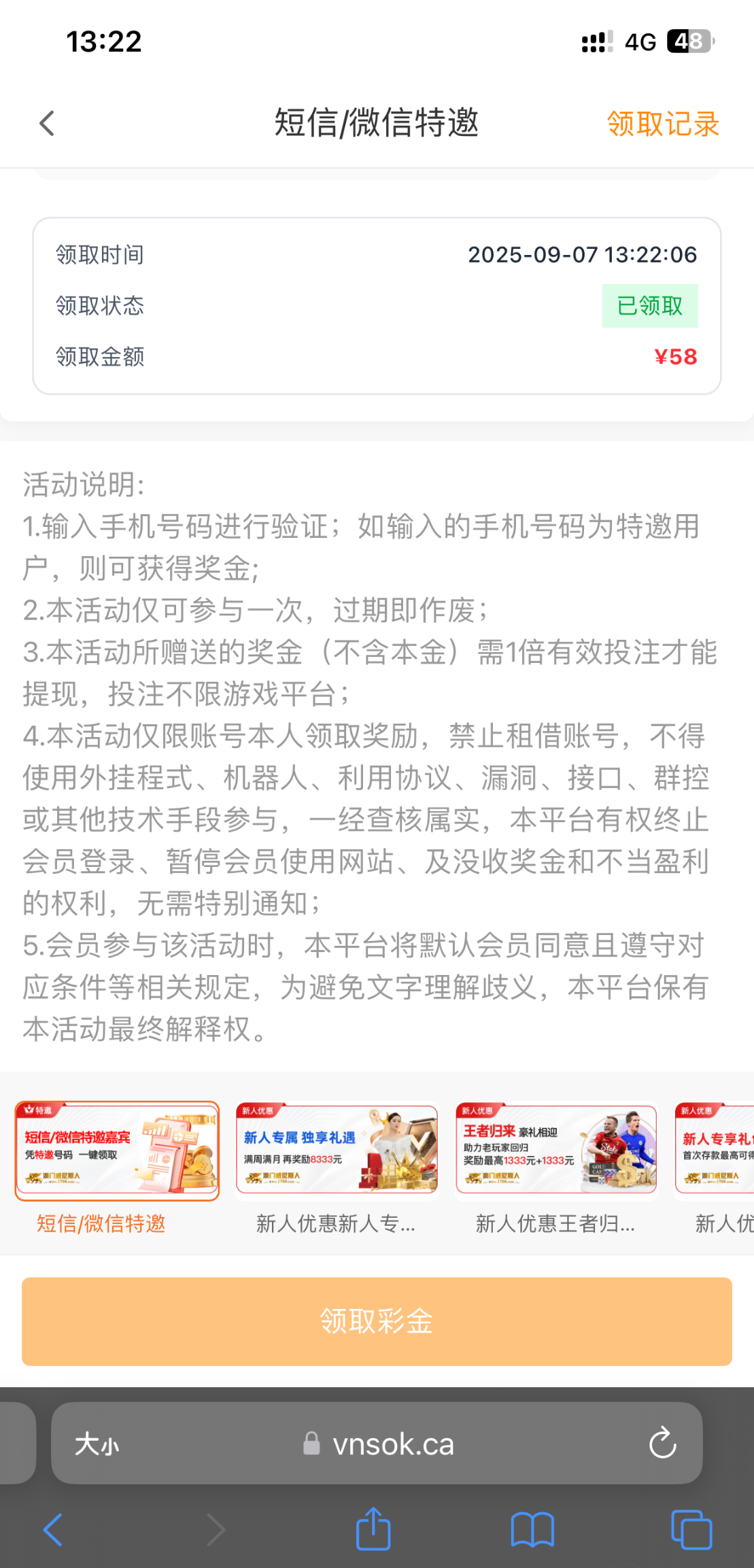Tap the red ¥58 claim amount

pos(676,356)
